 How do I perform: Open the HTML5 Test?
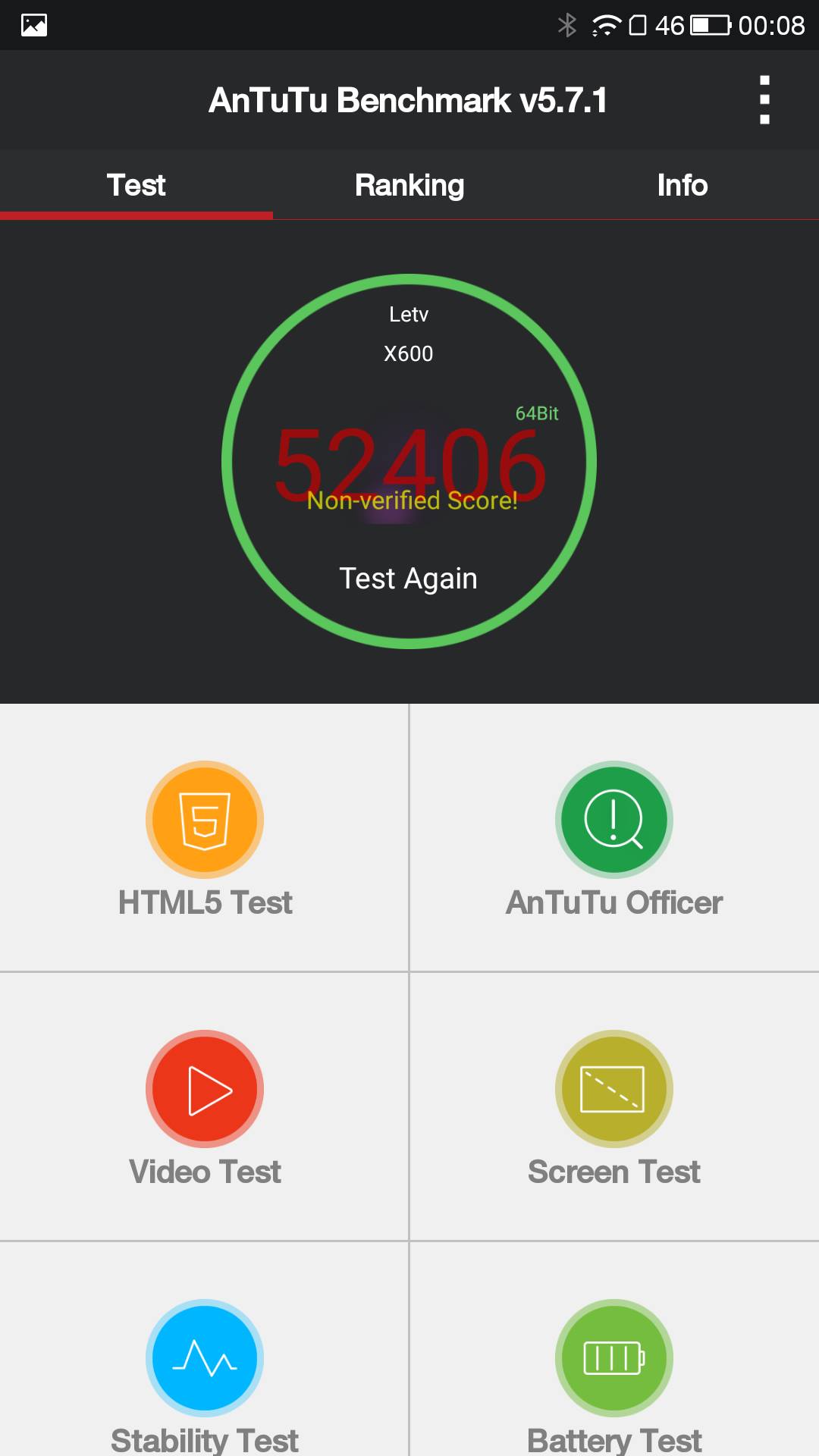point(205,838)
